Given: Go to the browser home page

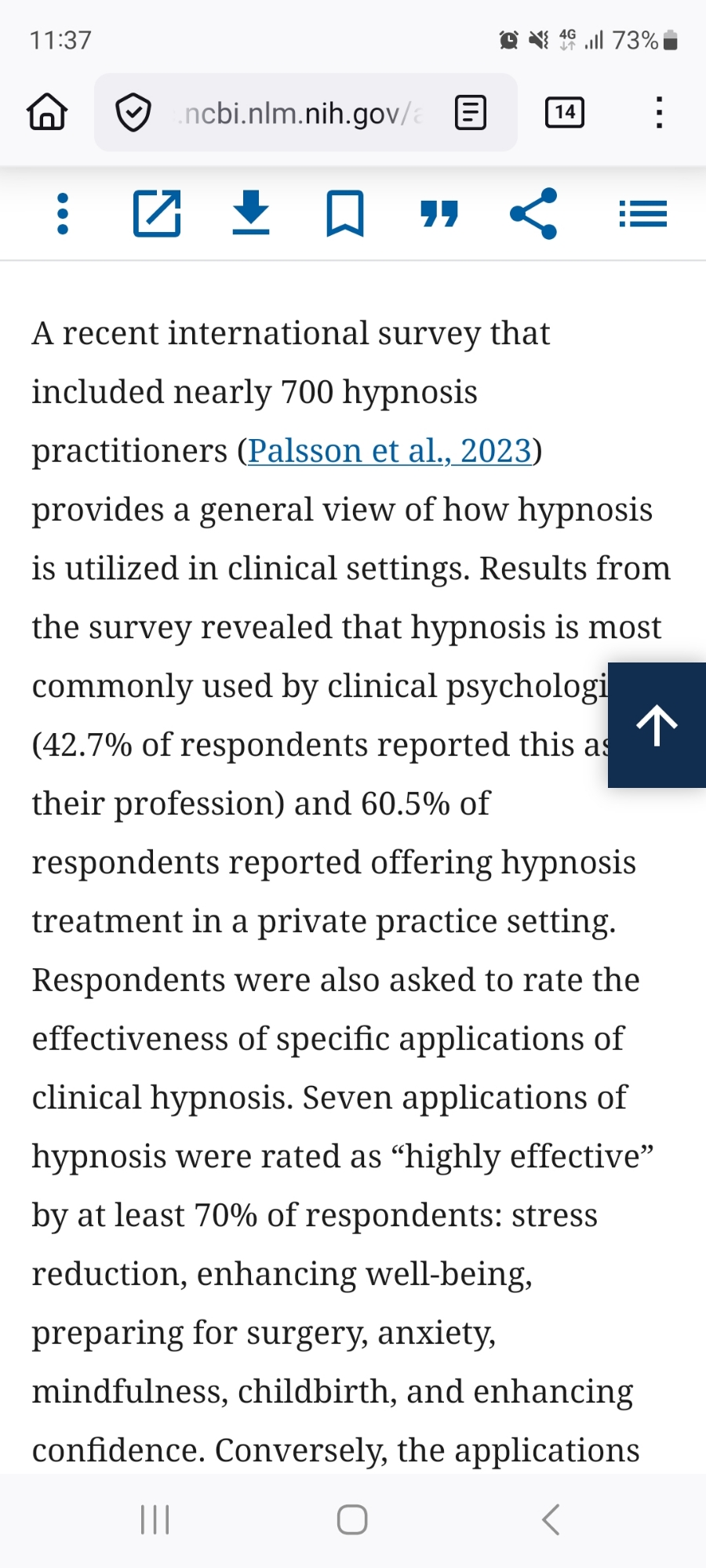Looking at the screenshot, I should click(x=47, y=112).
